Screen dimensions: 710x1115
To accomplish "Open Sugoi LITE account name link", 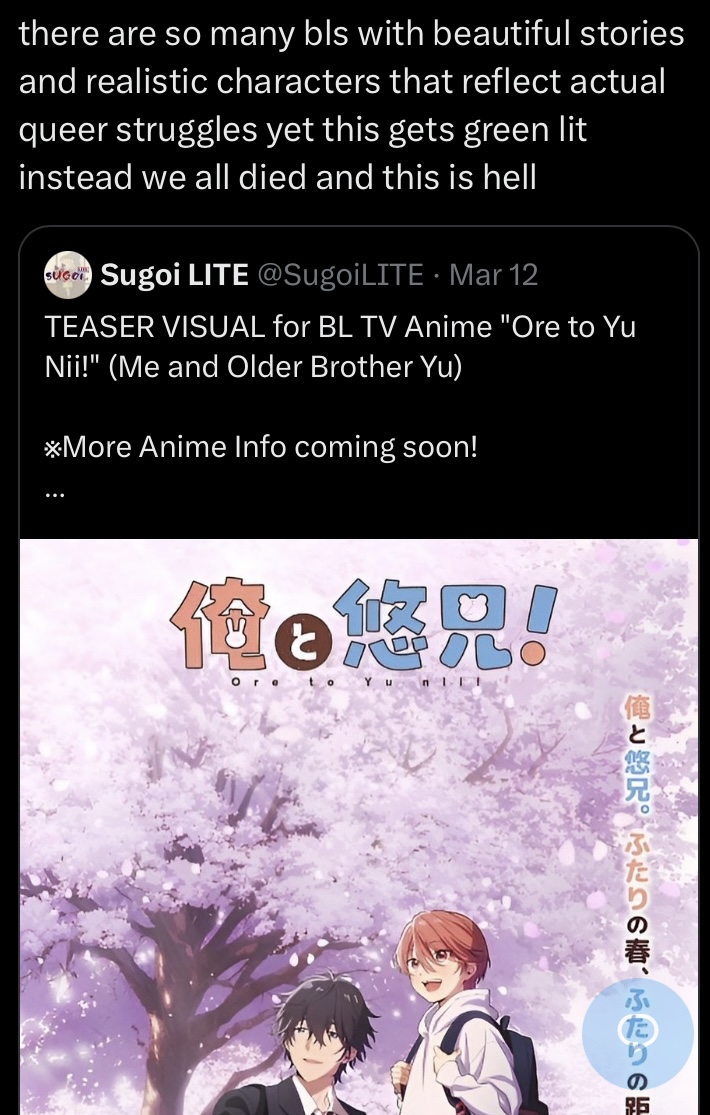I will [175, 275].
